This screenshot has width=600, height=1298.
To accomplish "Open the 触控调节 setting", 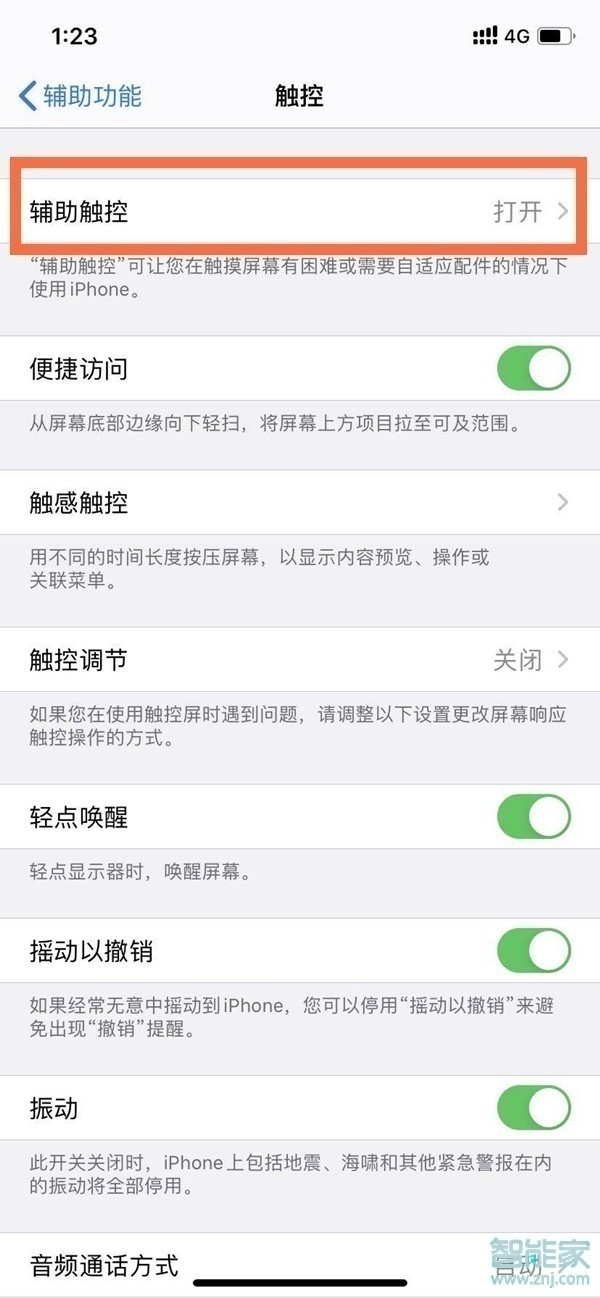I will coord(298,660).
